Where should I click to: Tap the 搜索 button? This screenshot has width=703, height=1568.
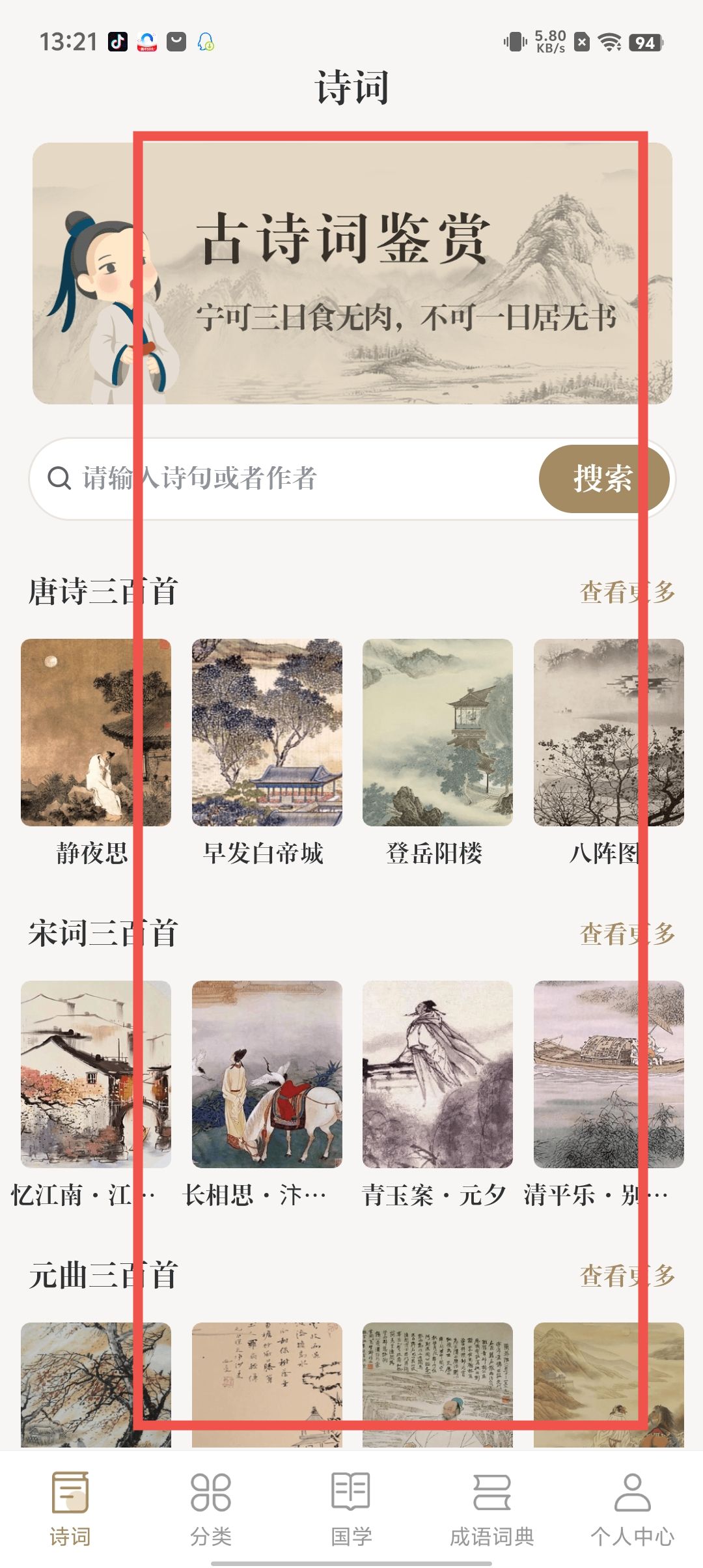pyautogui.click(x=603, y=479)
